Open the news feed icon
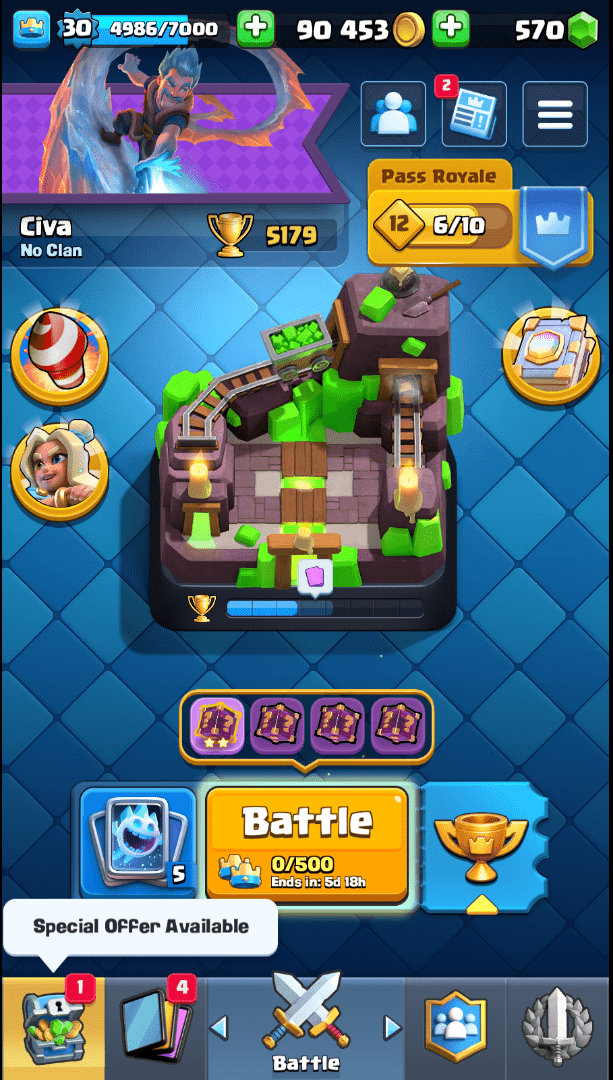This screenshot has height=1080, width=613. tap(473, 116)
